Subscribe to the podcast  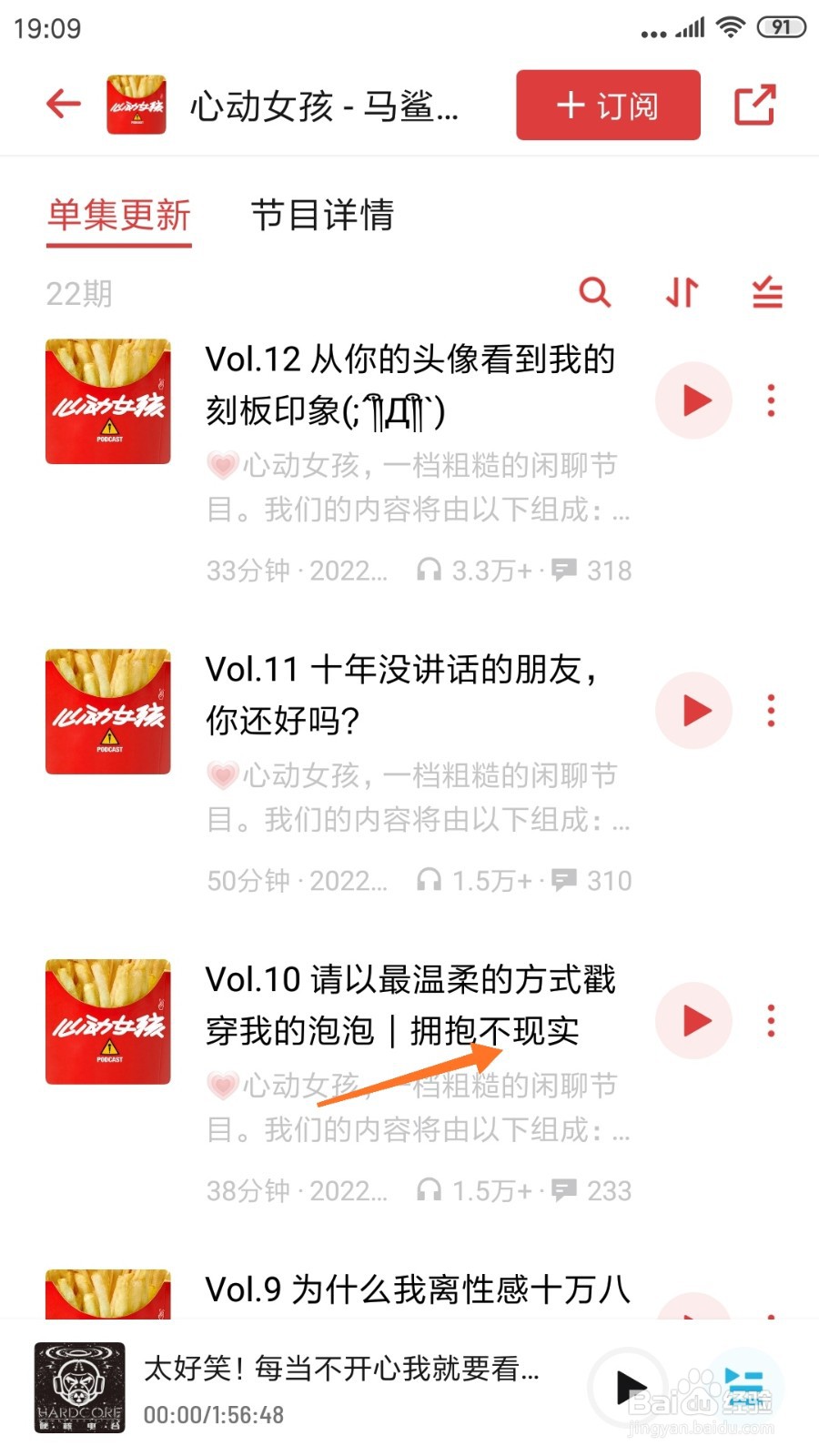coord(606,105)
